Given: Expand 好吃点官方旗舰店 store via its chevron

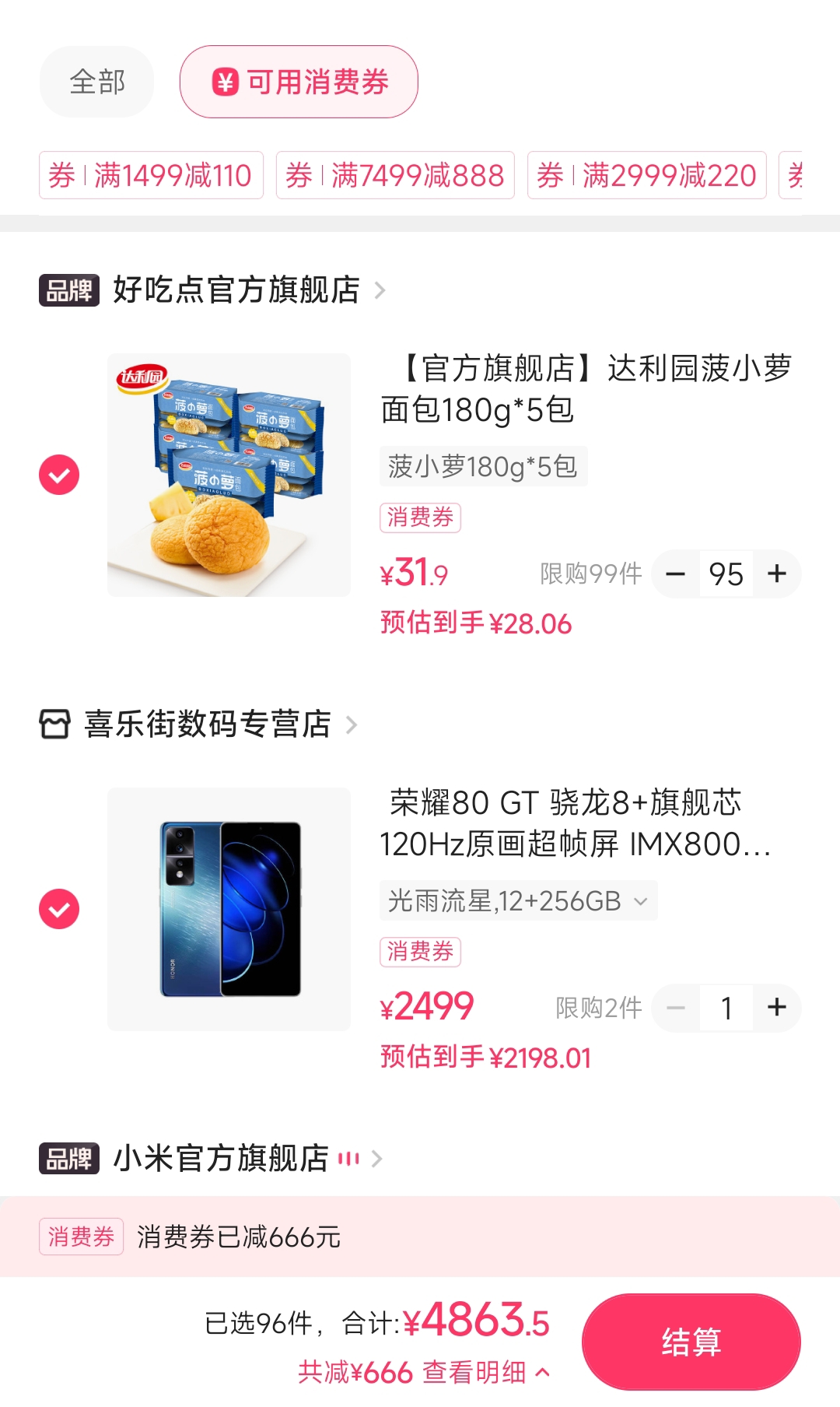Looking at the screenshot, I should coord(380,289).
